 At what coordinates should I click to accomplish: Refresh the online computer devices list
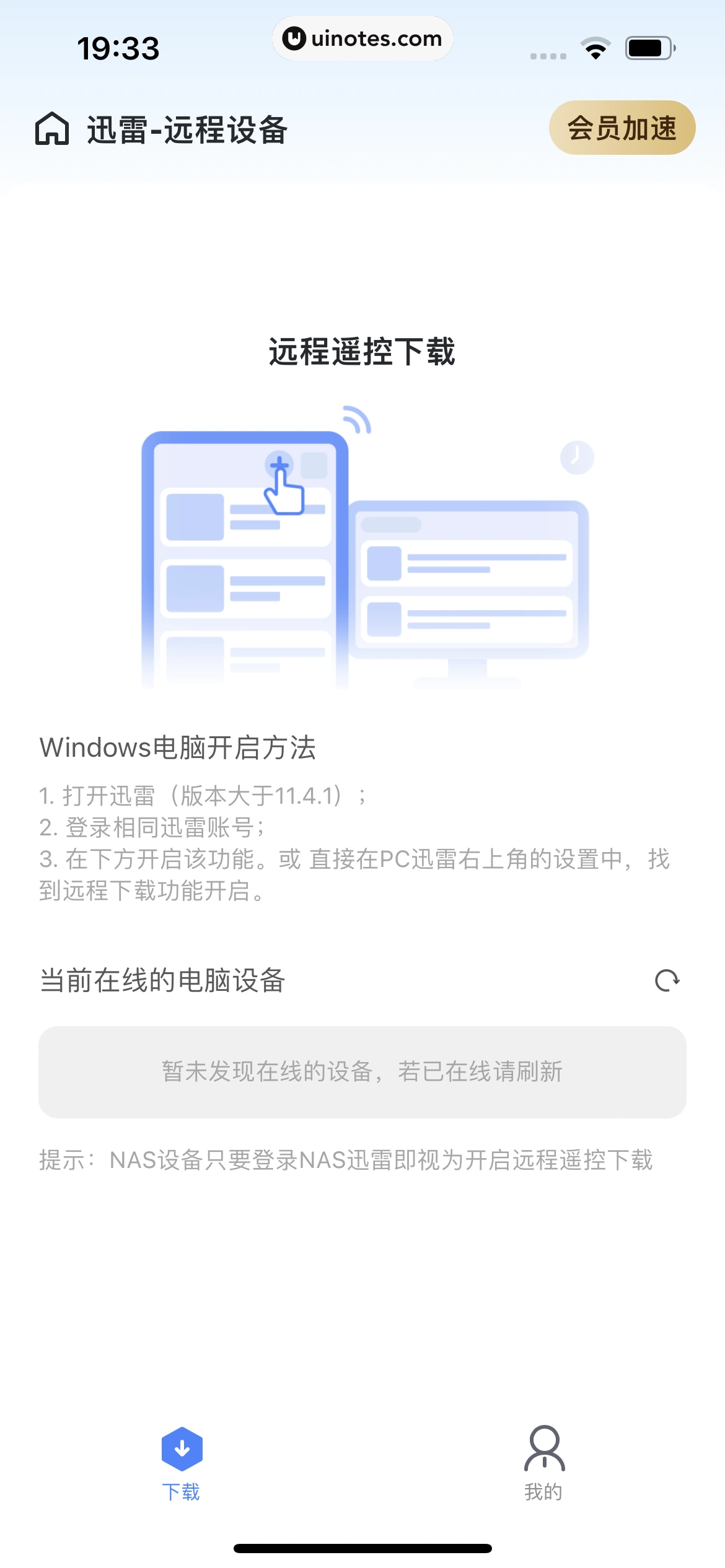(667, 980)
